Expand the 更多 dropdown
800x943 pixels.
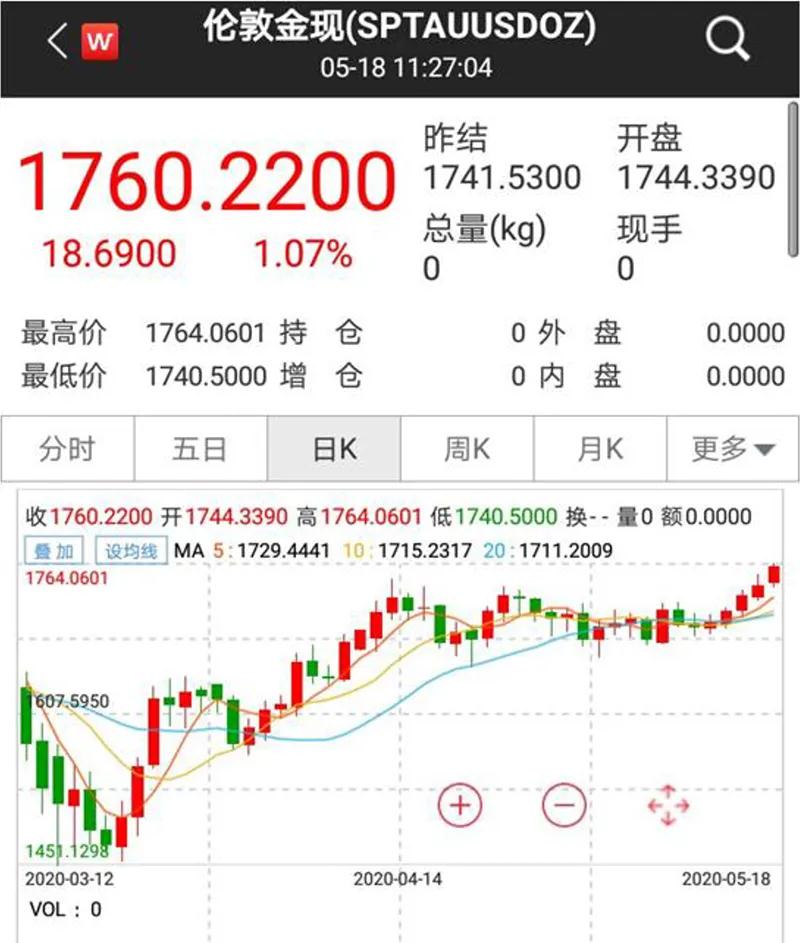pos(733,449)
